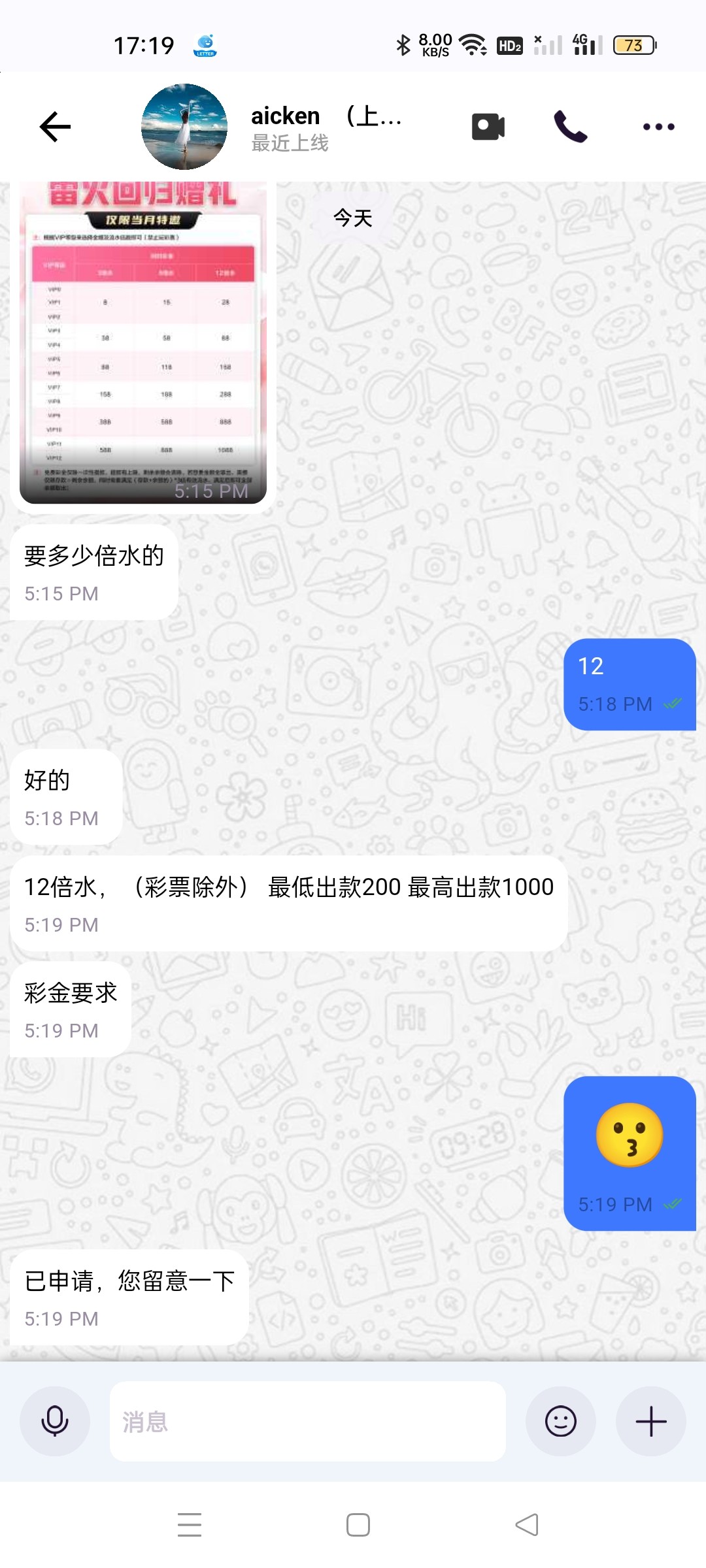The width and height of the screenshot is (706, 1568).
Task: Open the emoji picker
Action: [x=560, y=1421]
